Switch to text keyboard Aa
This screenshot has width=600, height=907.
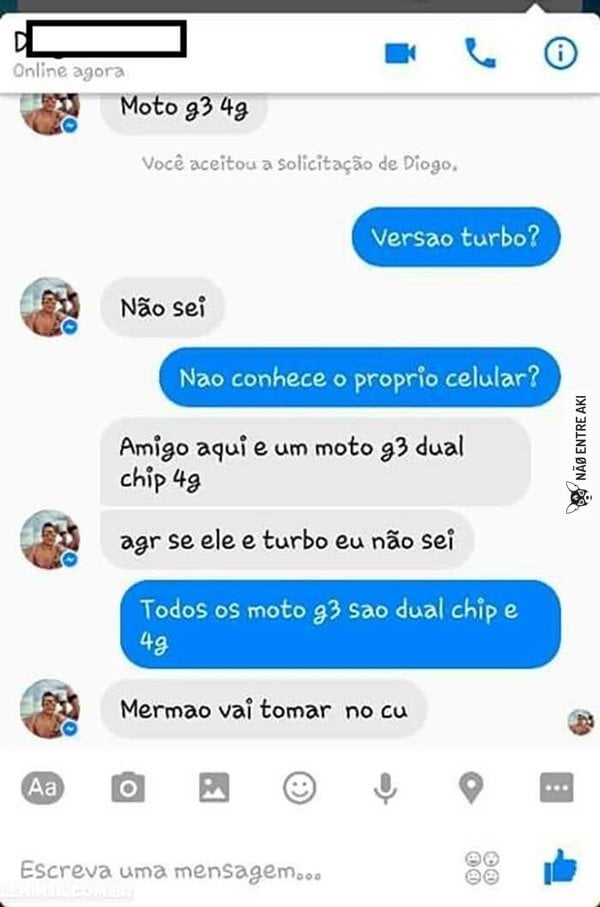tap(42, 788)
